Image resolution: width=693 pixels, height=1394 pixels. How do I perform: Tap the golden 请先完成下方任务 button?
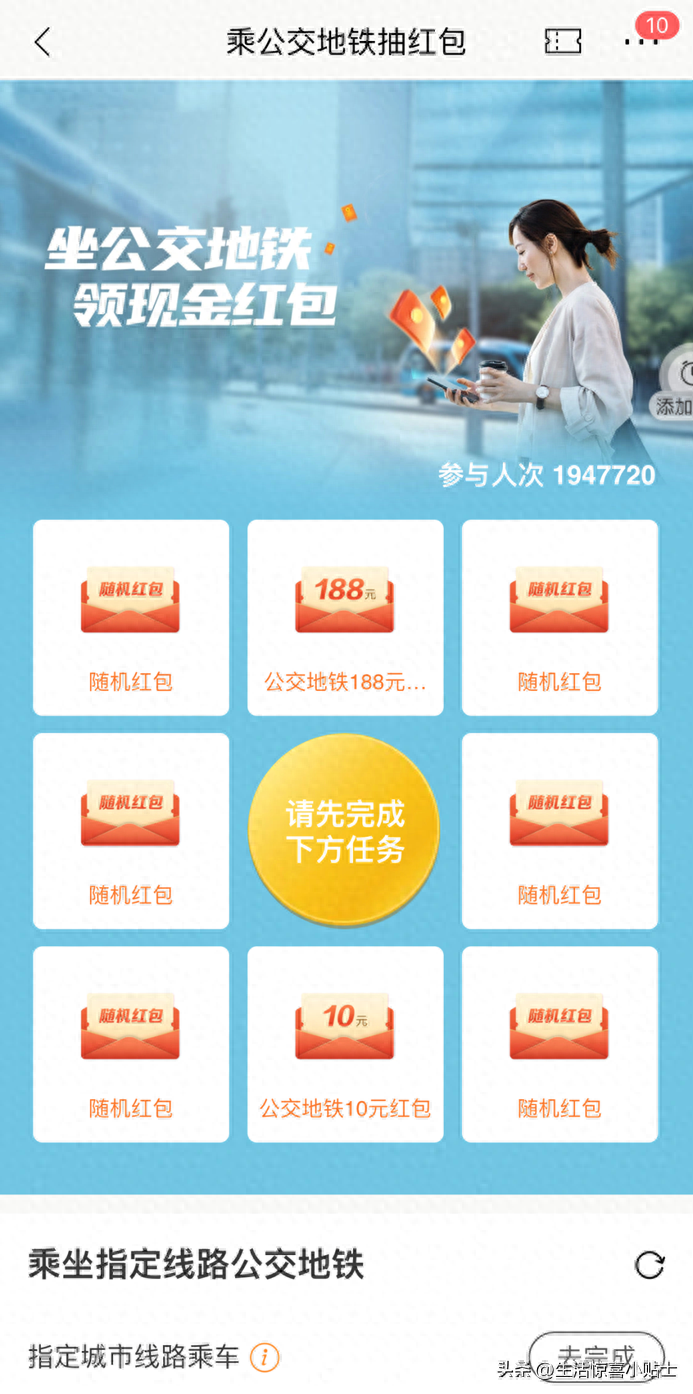click(344, 829)
